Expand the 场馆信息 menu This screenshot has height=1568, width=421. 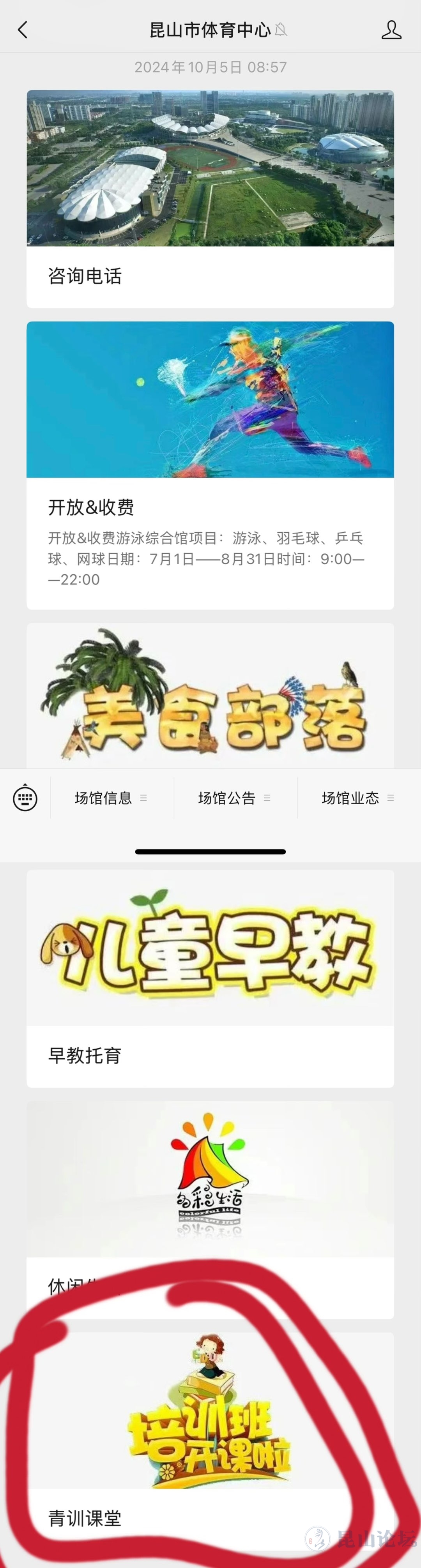click(x=111, y=798)
